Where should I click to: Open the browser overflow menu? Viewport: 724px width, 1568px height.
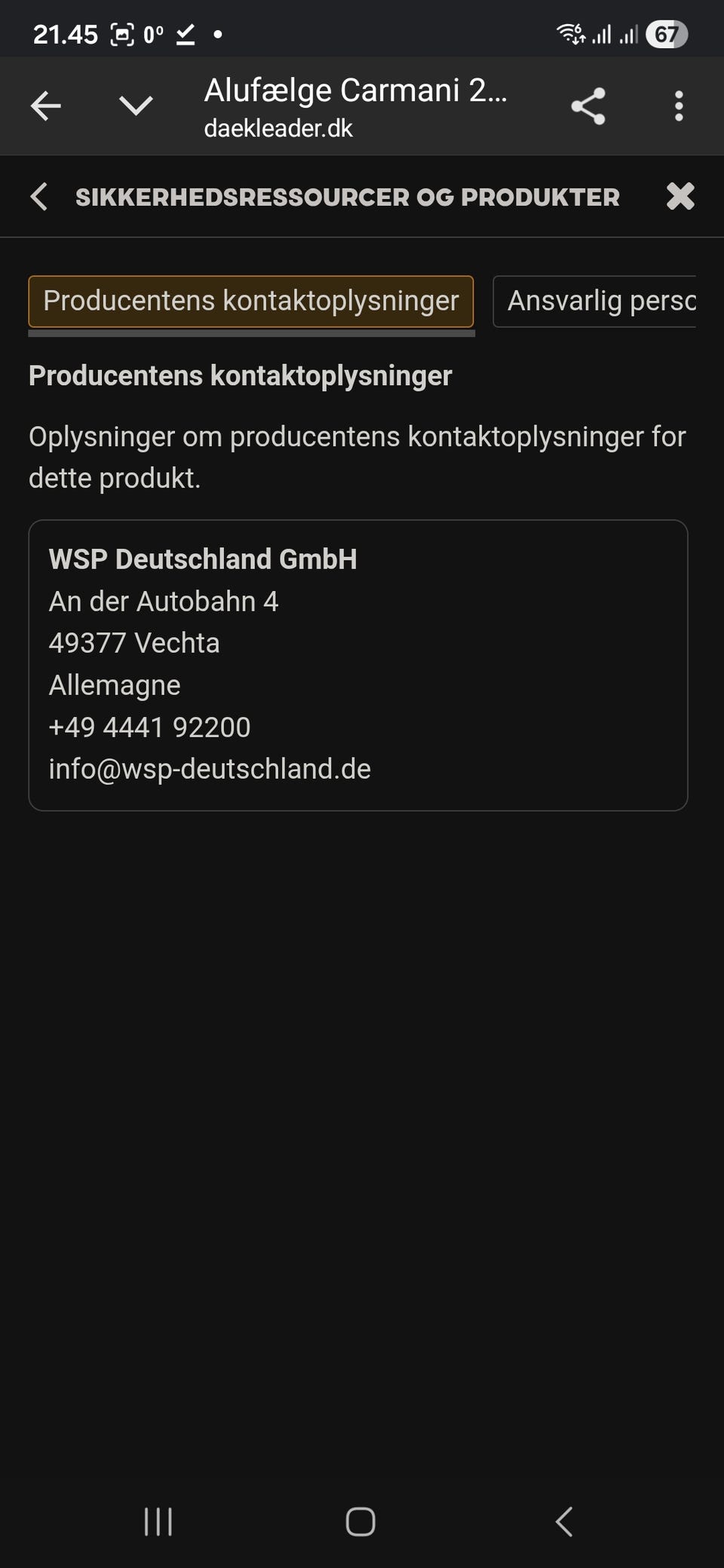point(679,106)
